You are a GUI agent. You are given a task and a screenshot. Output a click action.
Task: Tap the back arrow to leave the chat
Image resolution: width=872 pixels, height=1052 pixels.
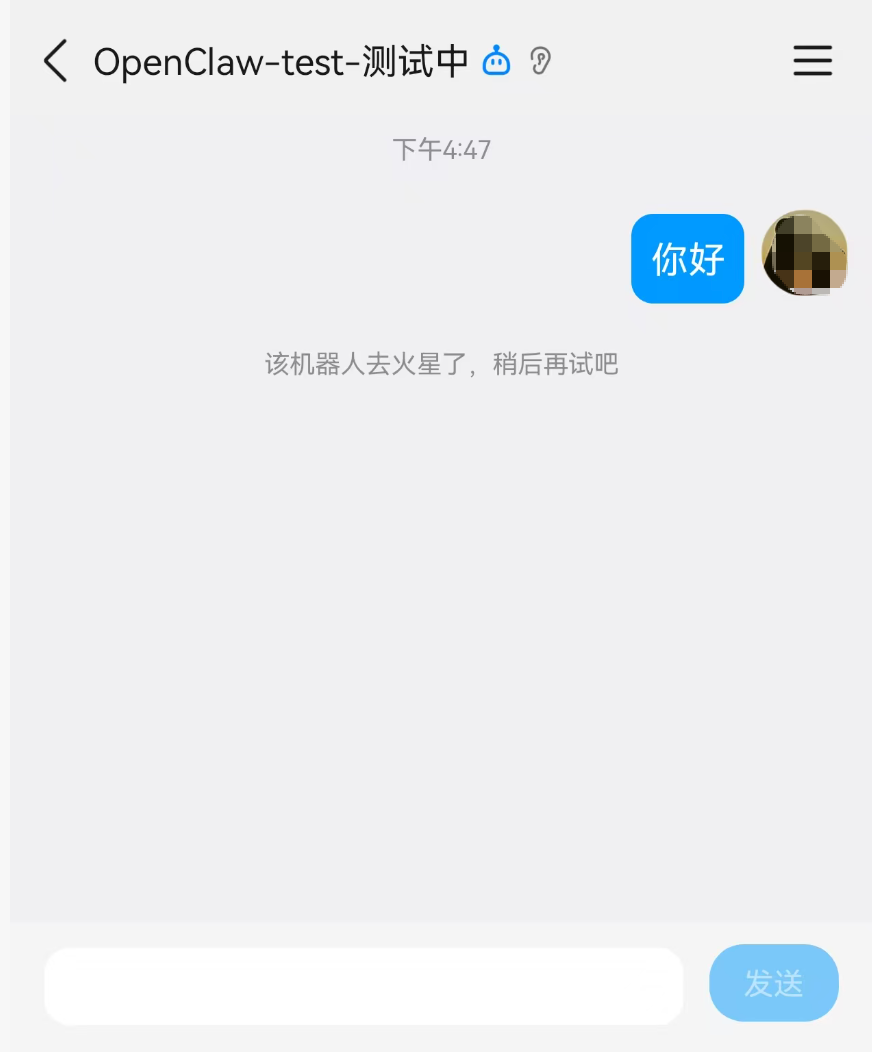pyautogui.click(x=55, y=61)
